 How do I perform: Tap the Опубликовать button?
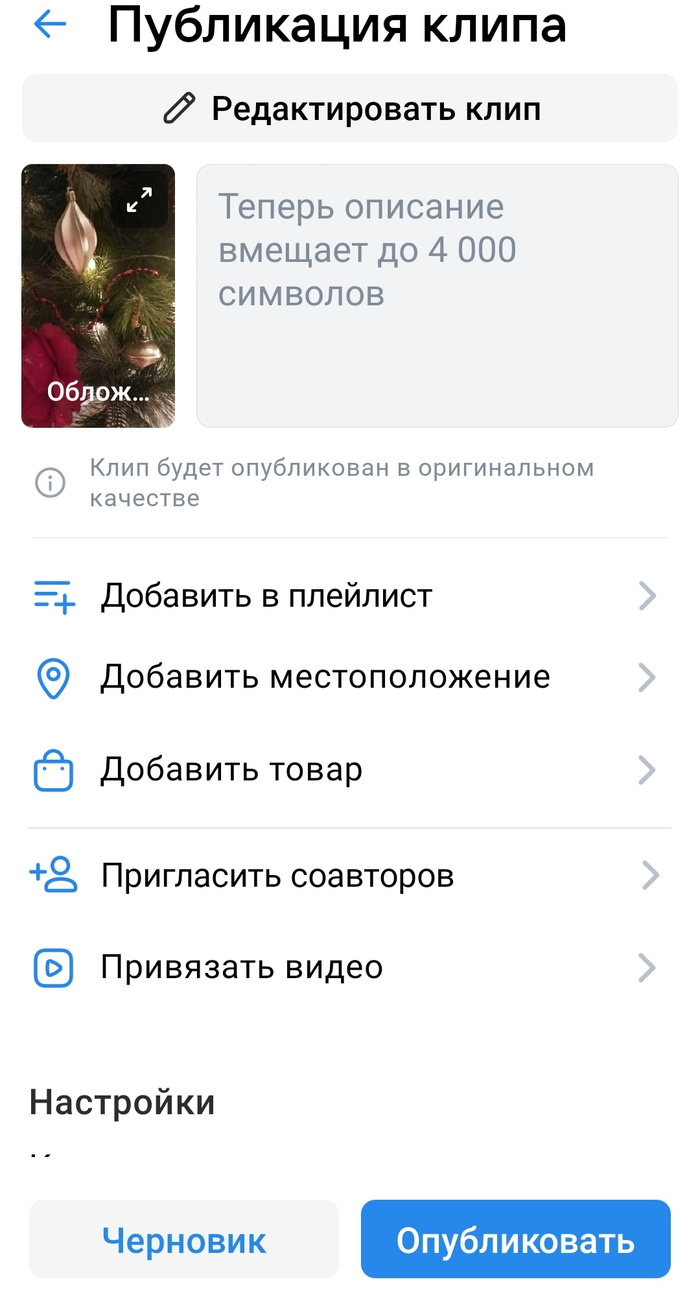point(515,1240)
